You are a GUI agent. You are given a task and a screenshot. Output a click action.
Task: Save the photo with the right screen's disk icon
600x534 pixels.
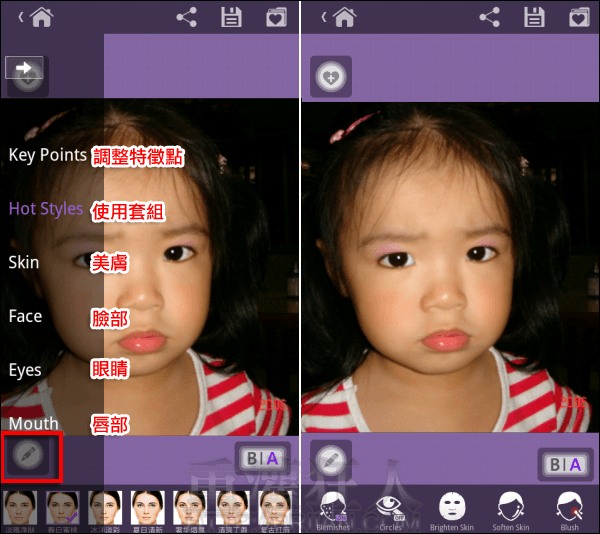coord(536,16)
